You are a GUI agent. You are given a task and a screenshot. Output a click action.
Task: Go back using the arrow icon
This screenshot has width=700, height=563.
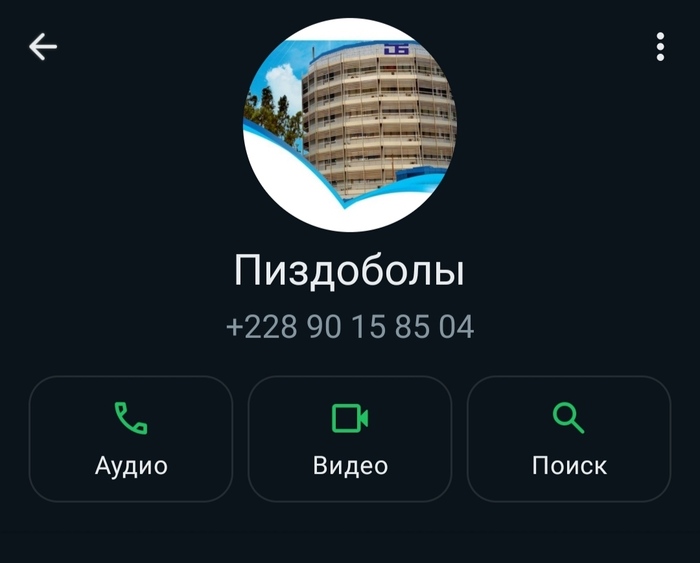point(43,47)
